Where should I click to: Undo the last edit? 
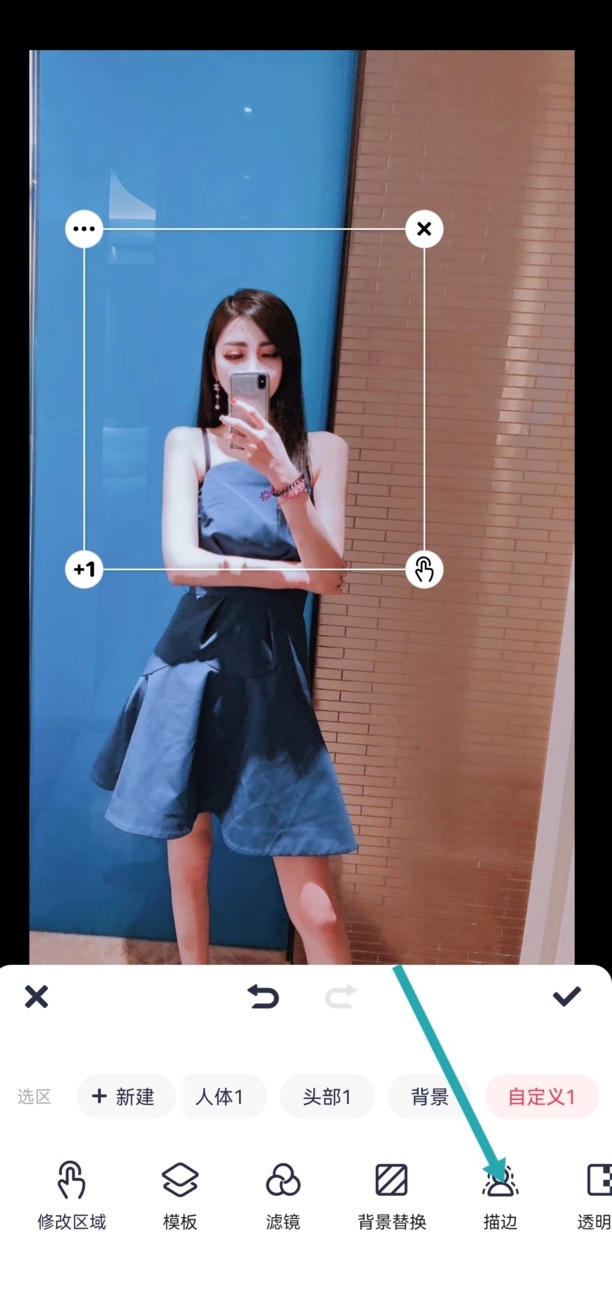[x=263, y=996]
